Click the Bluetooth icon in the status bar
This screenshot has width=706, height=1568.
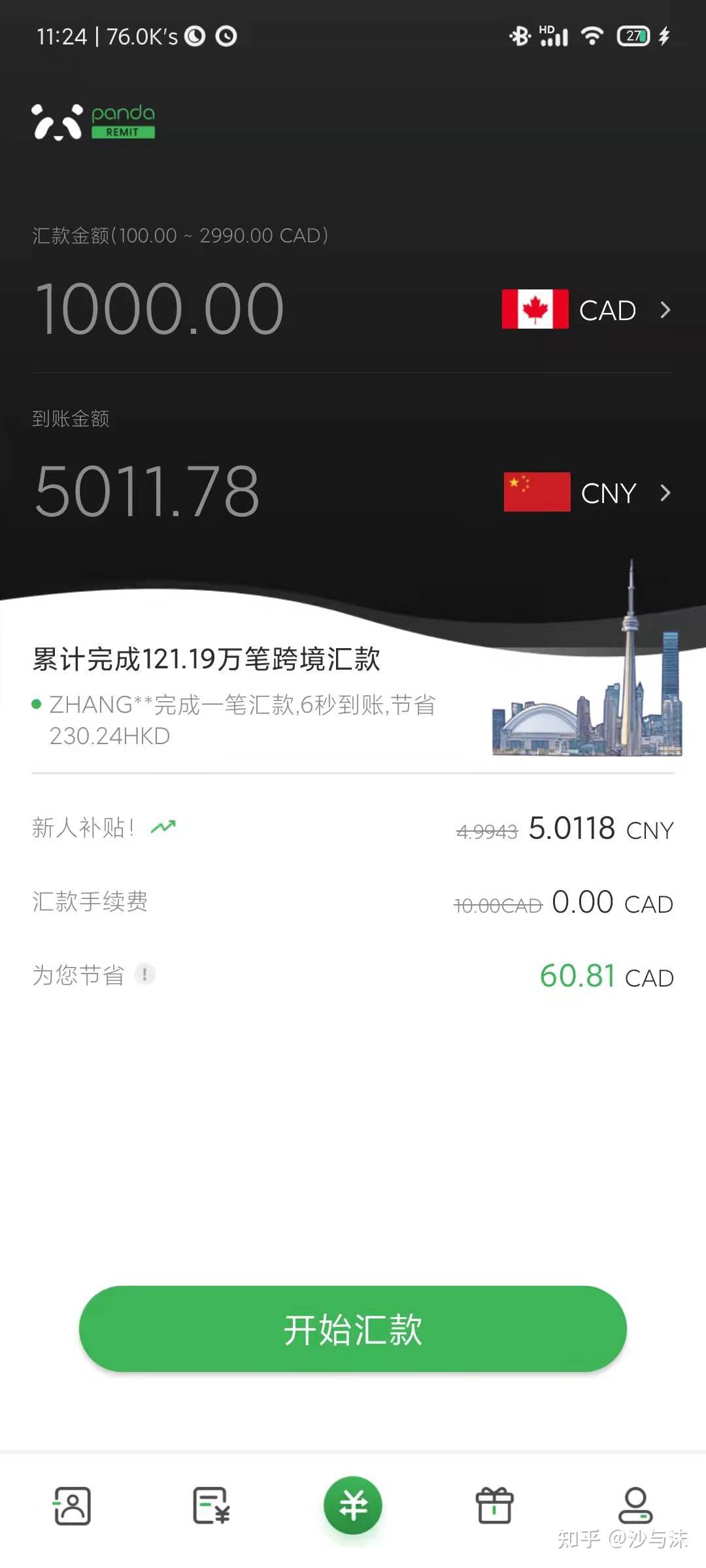[x=518, y=37]
